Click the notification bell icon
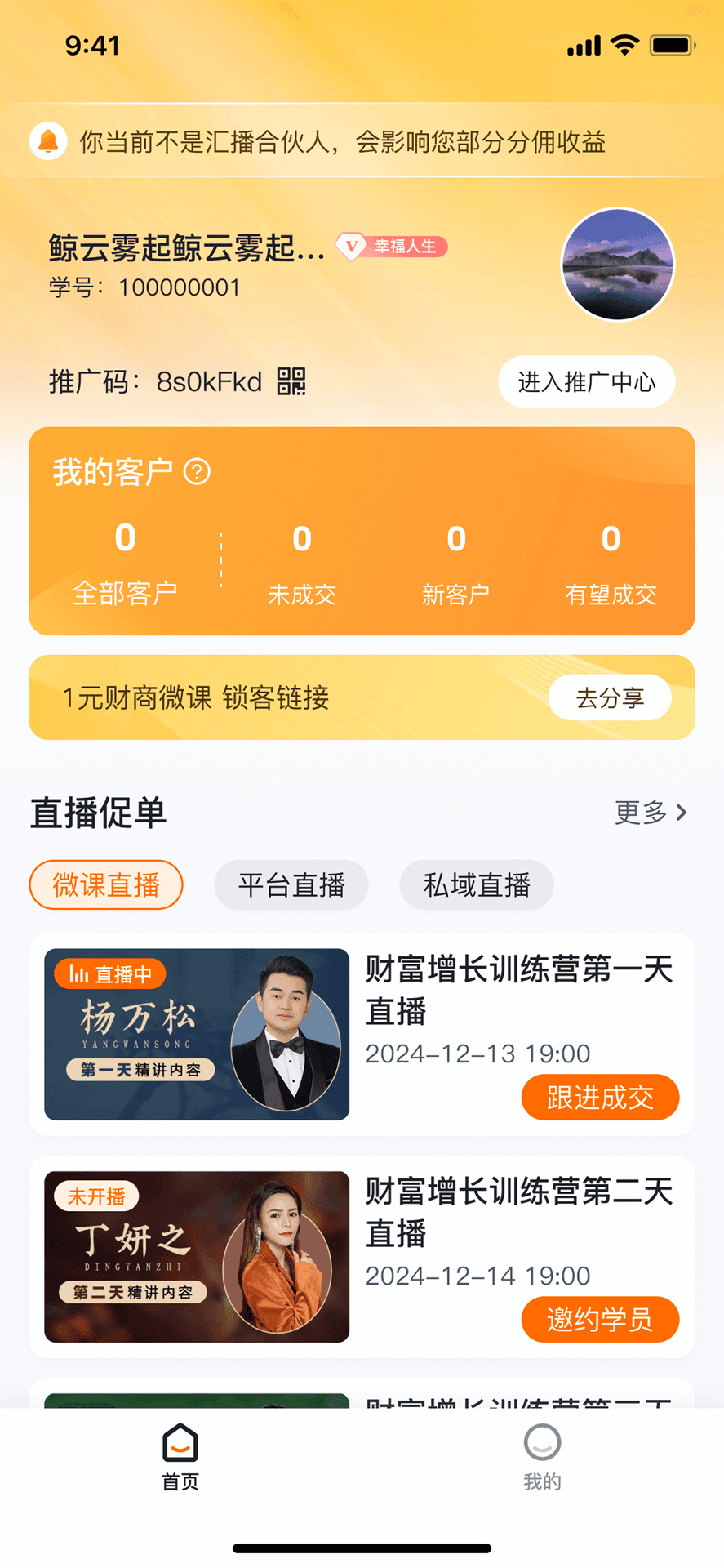Viewport: 724px width, 1568px height. tap(49, 140)
